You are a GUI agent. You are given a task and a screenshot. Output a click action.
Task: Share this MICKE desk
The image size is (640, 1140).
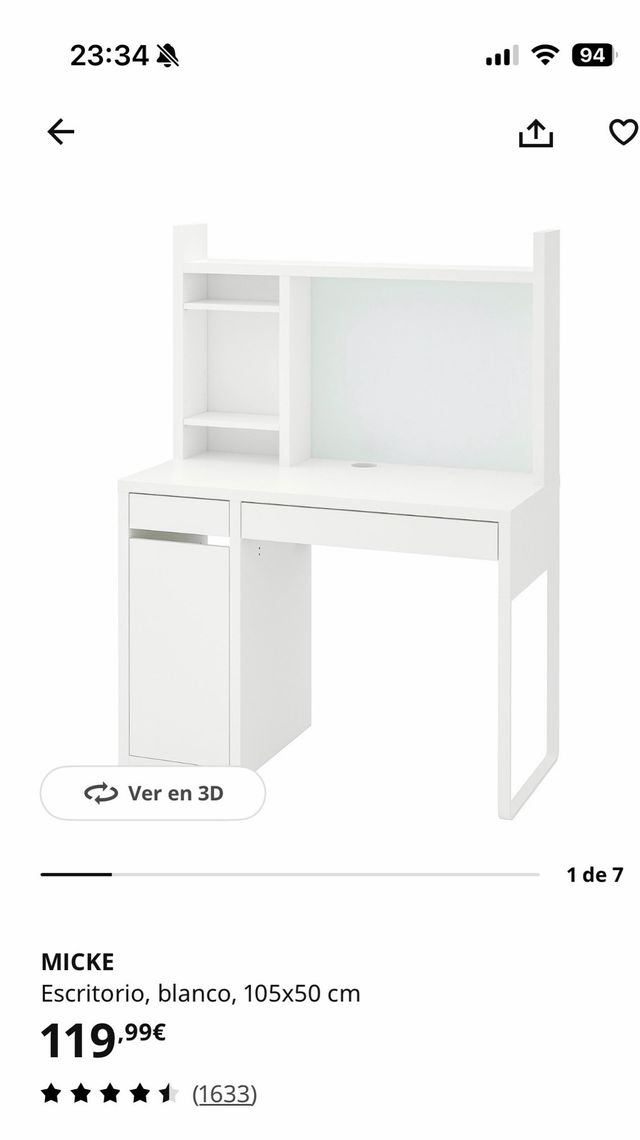[x=536, y=133]
